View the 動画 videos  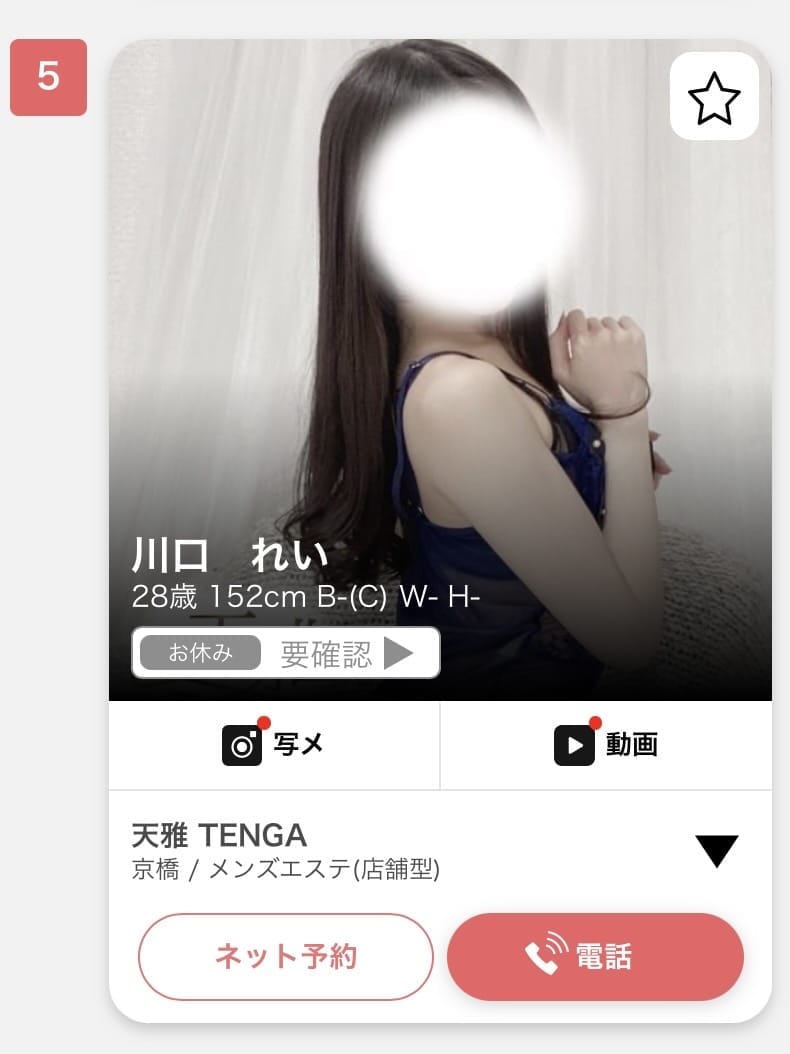click(606, 745)
